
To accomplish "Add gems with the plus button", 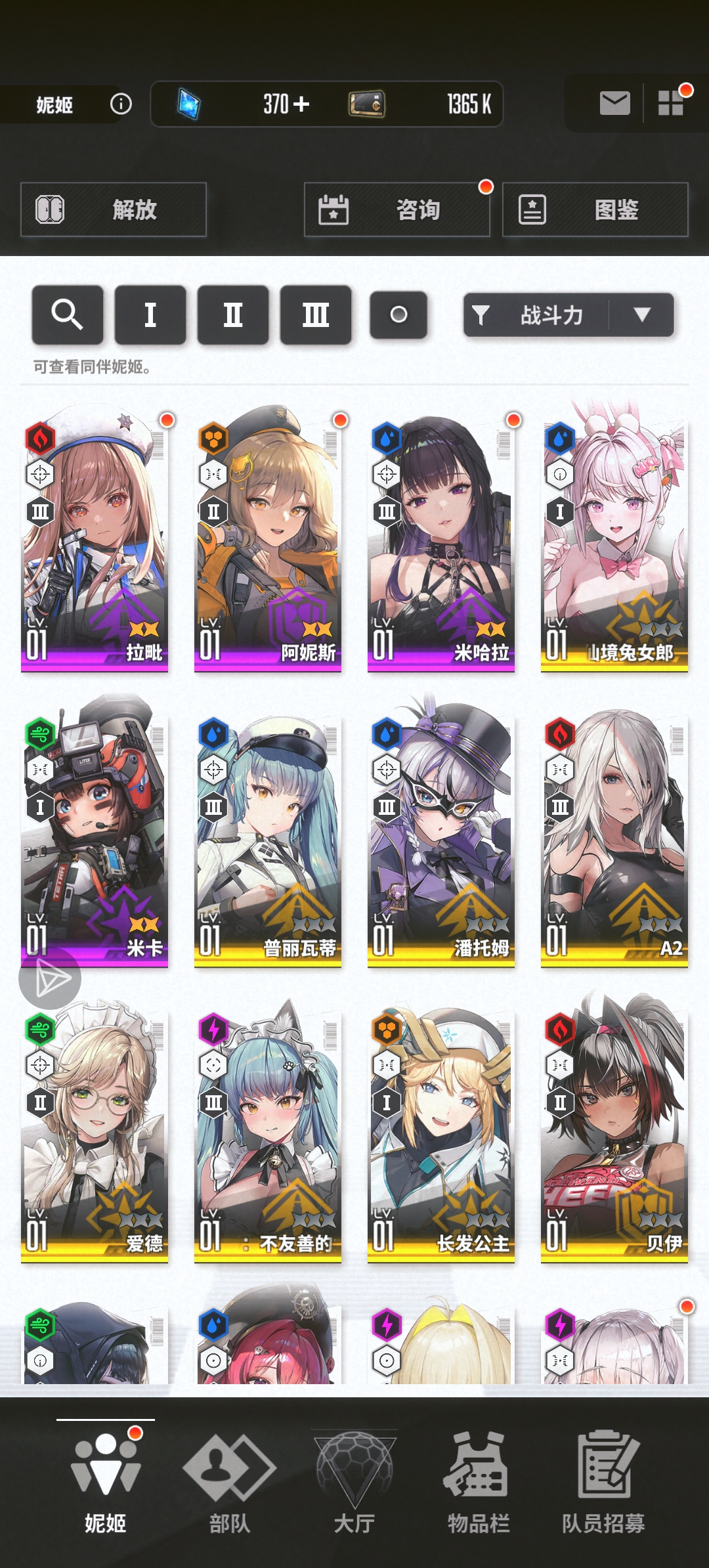I will 301,104.
